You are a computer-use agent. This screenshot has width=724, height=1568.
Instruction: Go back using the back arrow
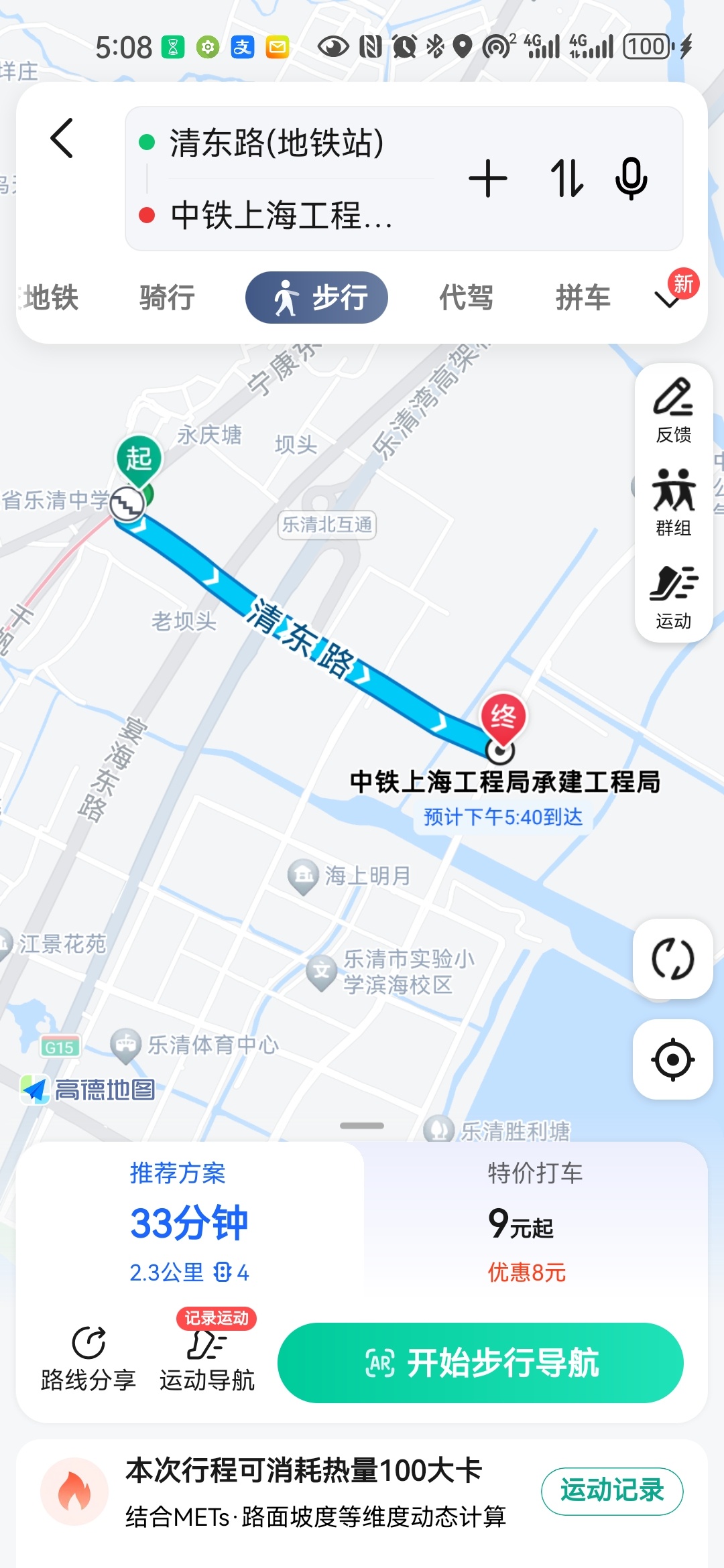point(62,139)
